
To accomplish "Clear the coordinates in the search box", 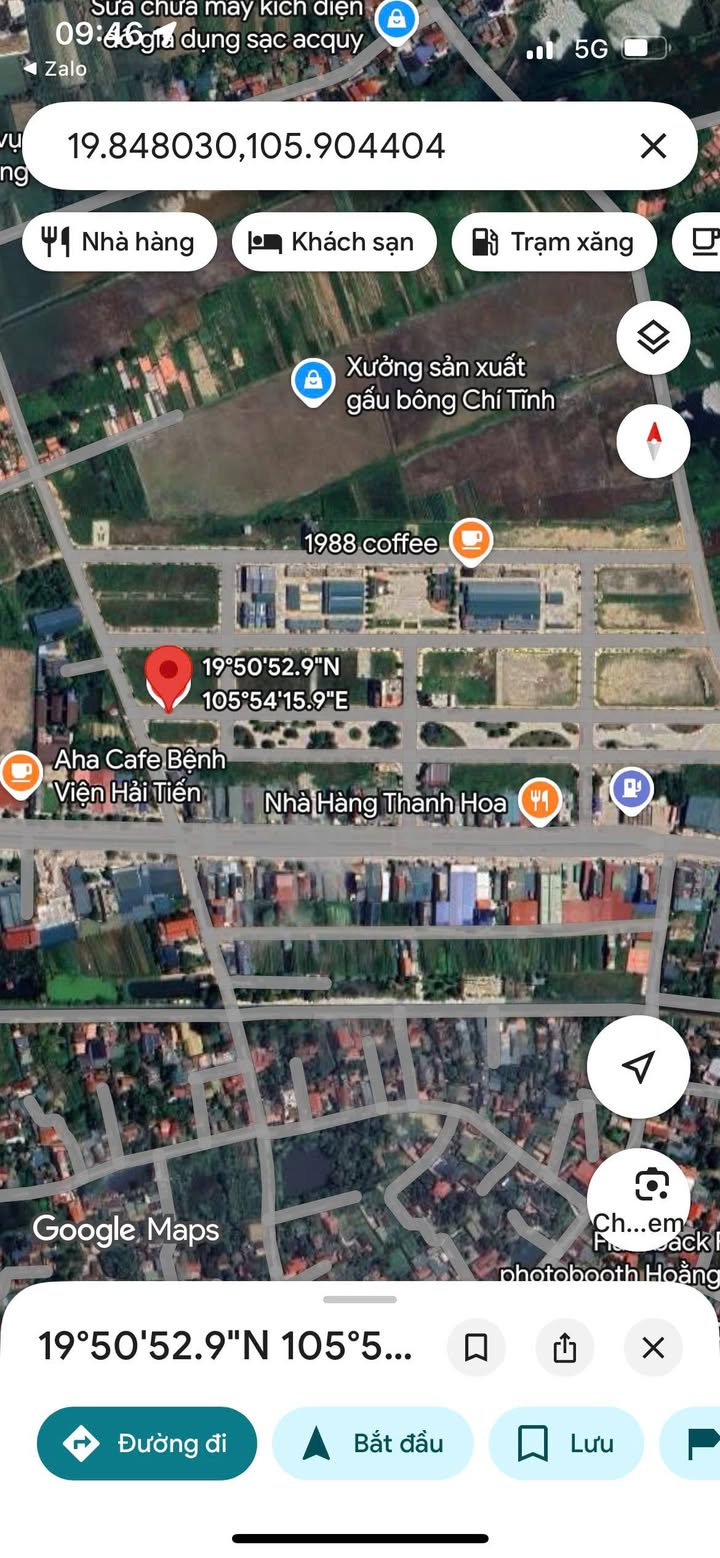I will (x=653, y=146).
